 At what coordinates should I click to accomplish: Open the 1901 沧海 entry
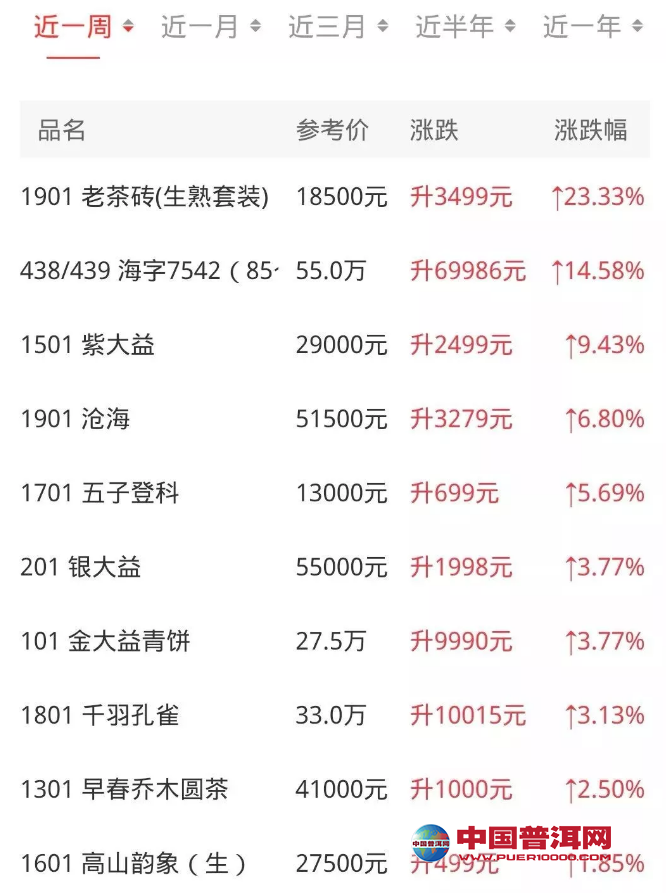tap(75, 419)
